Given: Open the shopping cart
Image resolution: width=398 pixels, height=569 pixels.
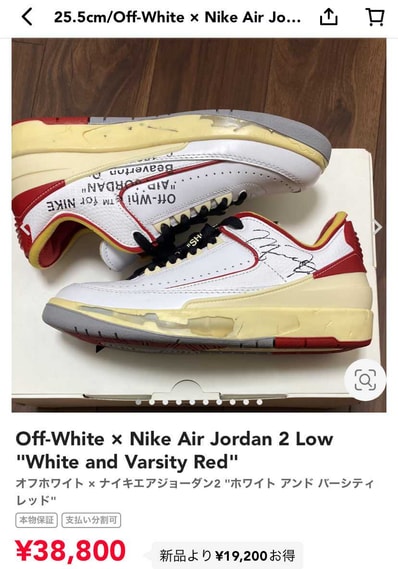Looking at the screenshot, I should (375, 17).
